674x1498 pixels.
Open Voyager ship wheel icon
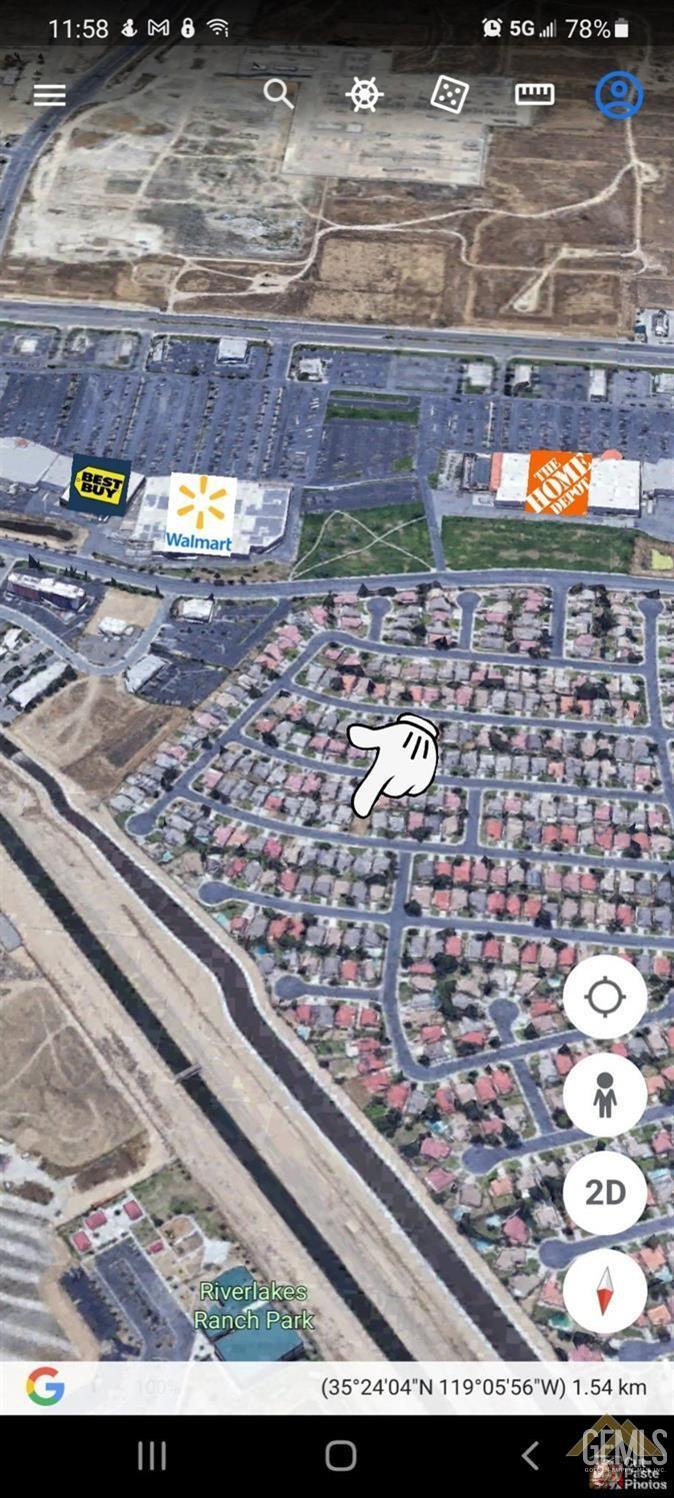tap(364, 95)
